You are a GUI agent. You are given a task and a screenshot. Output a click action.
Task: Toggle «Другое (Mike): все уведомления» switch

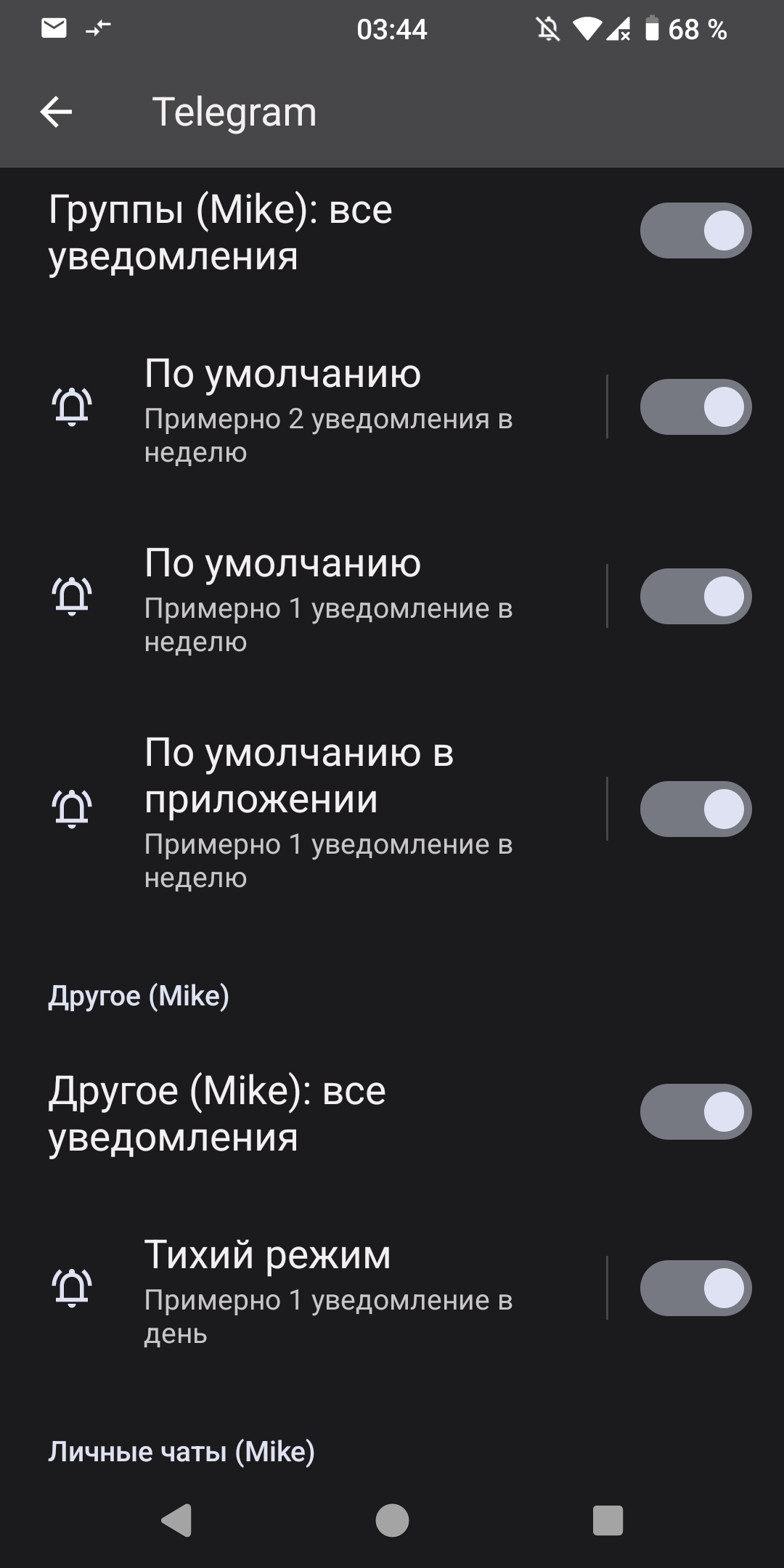695,1112
